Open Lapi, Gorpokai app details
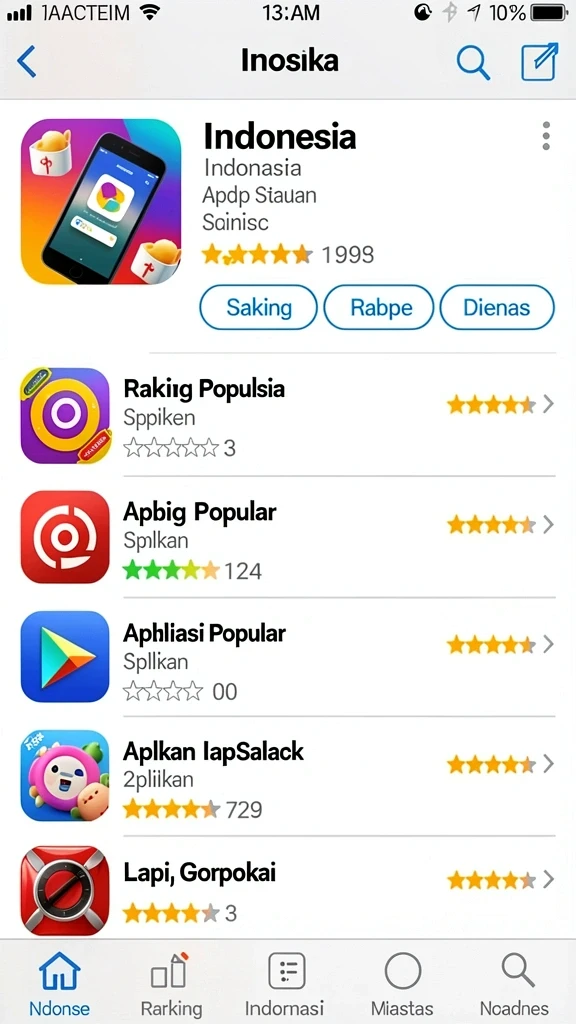576x1024 pixels. pyautogui.click(x=288, y=889)
